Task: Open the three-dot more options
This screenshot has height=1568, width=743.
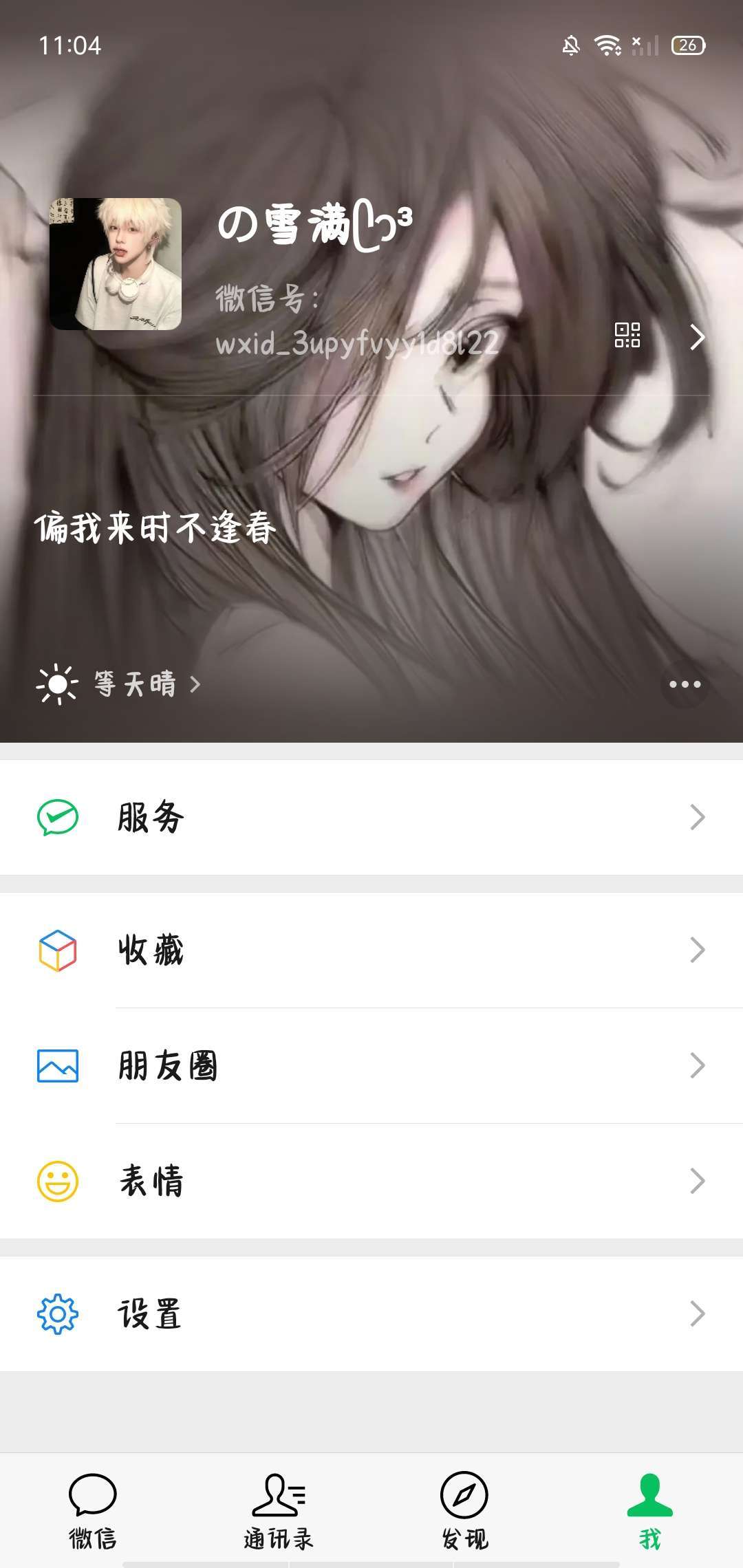Action: click(685, 684)
